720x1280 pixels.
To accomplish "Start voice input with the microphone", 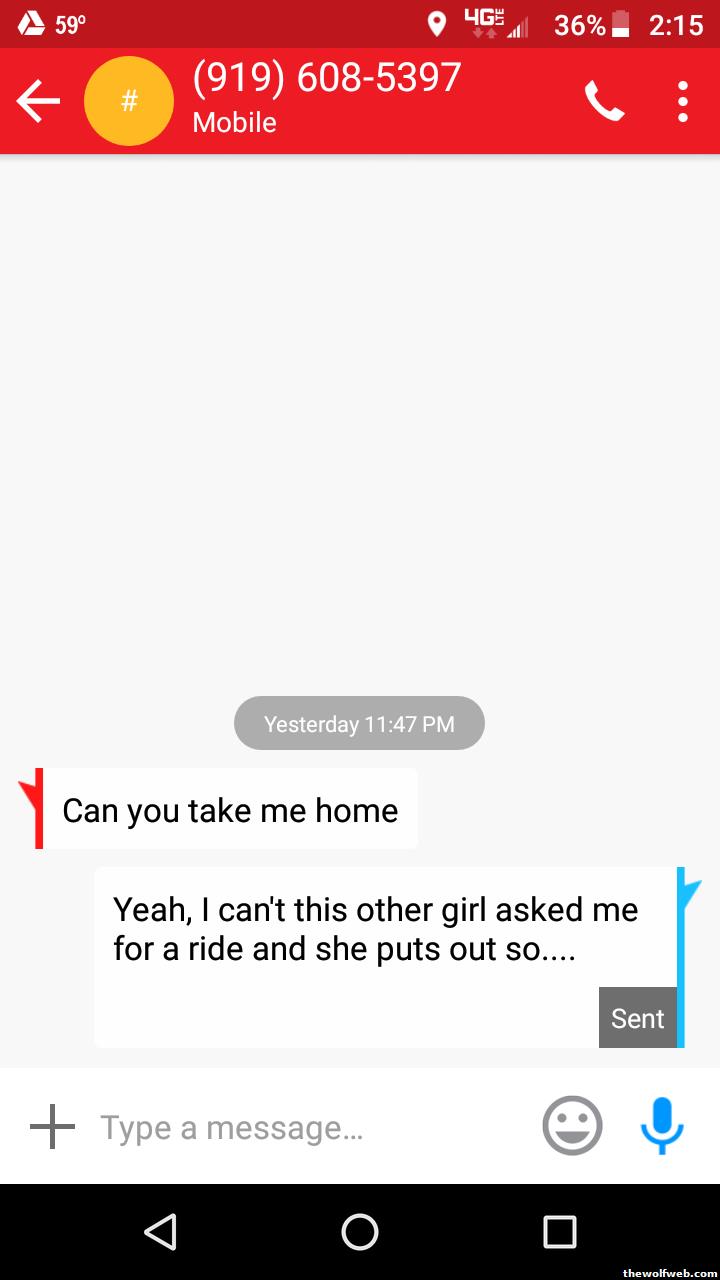I will point(661,1126).
